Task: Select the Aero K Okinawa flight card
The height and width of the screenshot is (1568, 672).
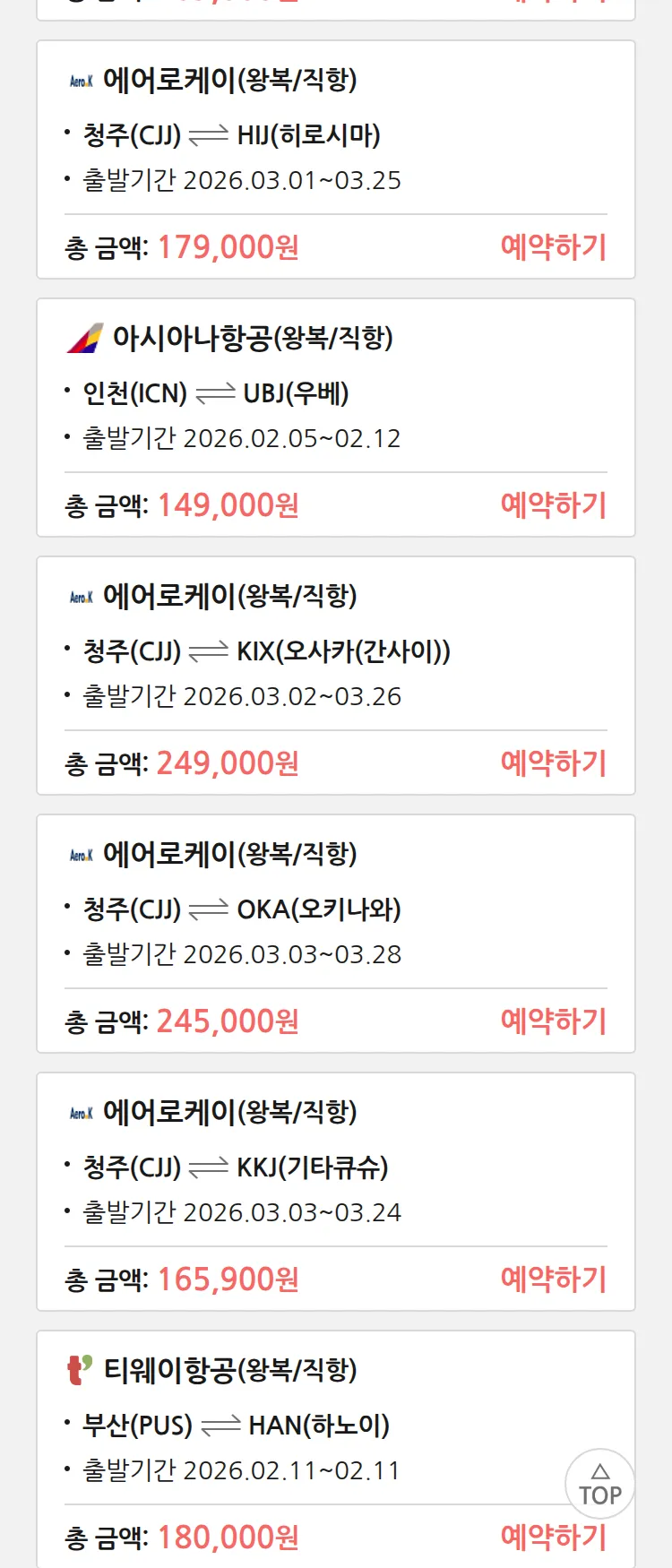Action: coord(335,909)
